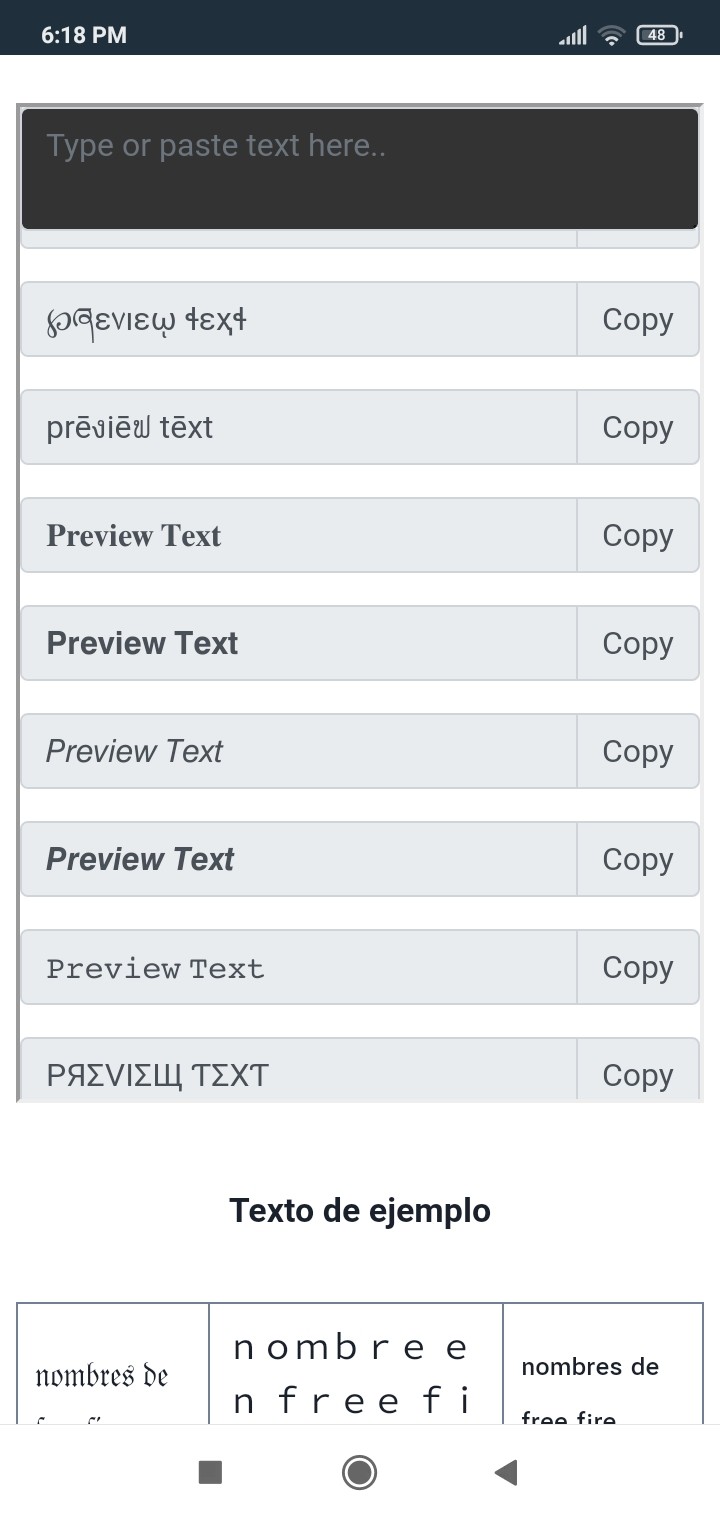Copy the bold serif 'Preview Text' style
Screen dimensions: 720x1520
click(x=637, y=536)
